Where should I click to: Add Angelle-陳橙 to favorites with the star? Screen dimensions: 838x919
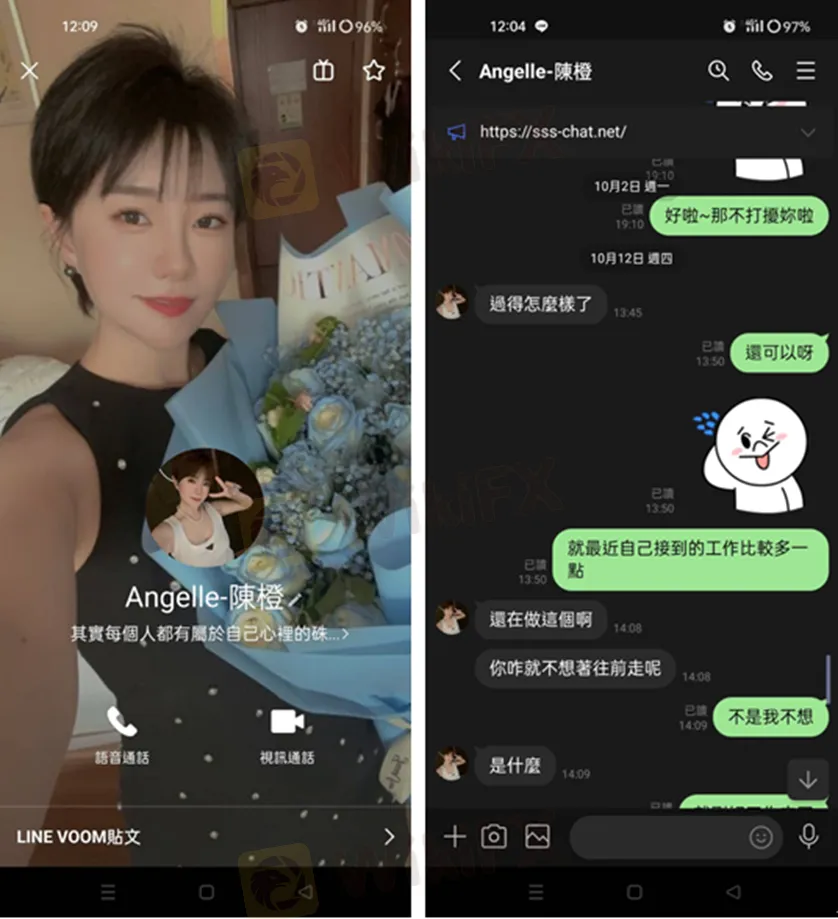[x=374, y=71]
